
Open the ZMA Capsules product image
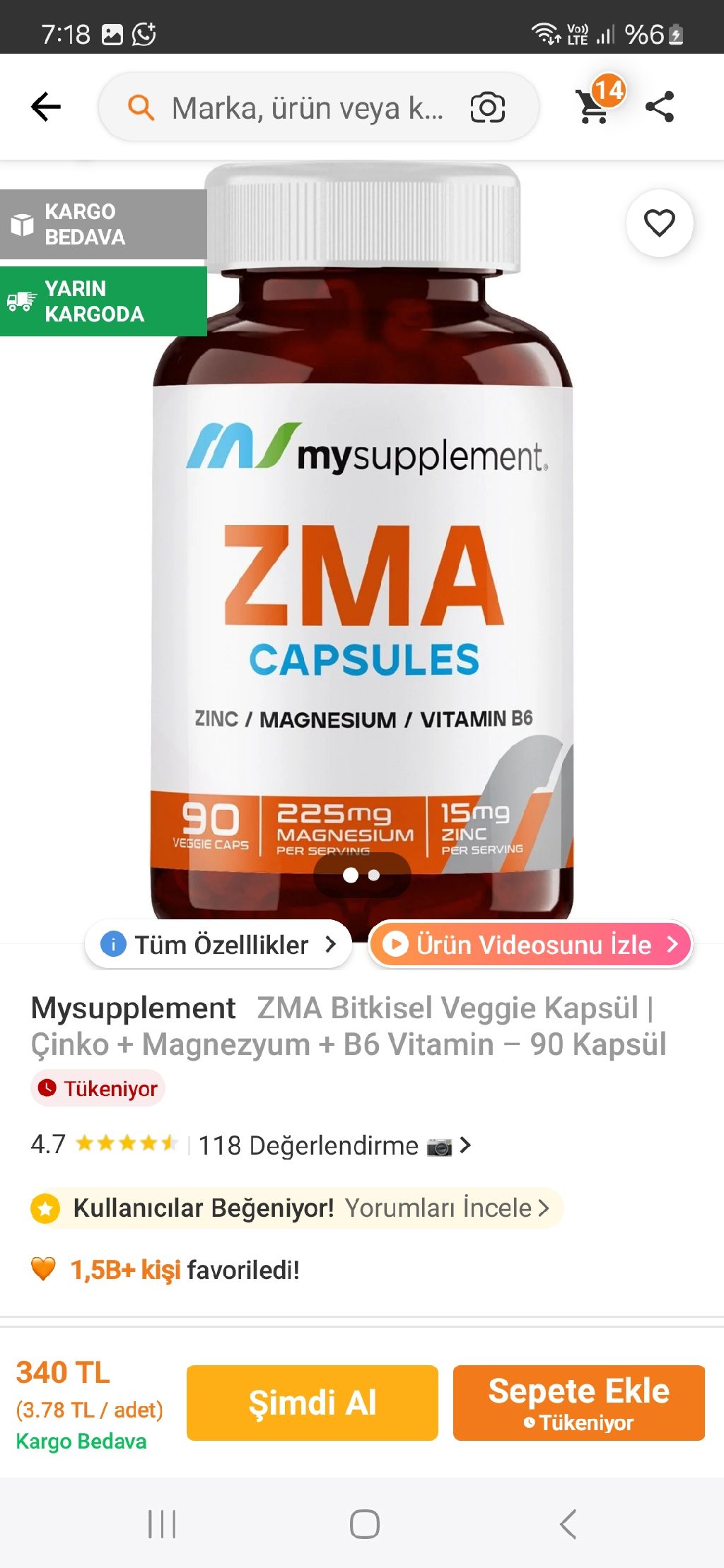coord(362,565)
